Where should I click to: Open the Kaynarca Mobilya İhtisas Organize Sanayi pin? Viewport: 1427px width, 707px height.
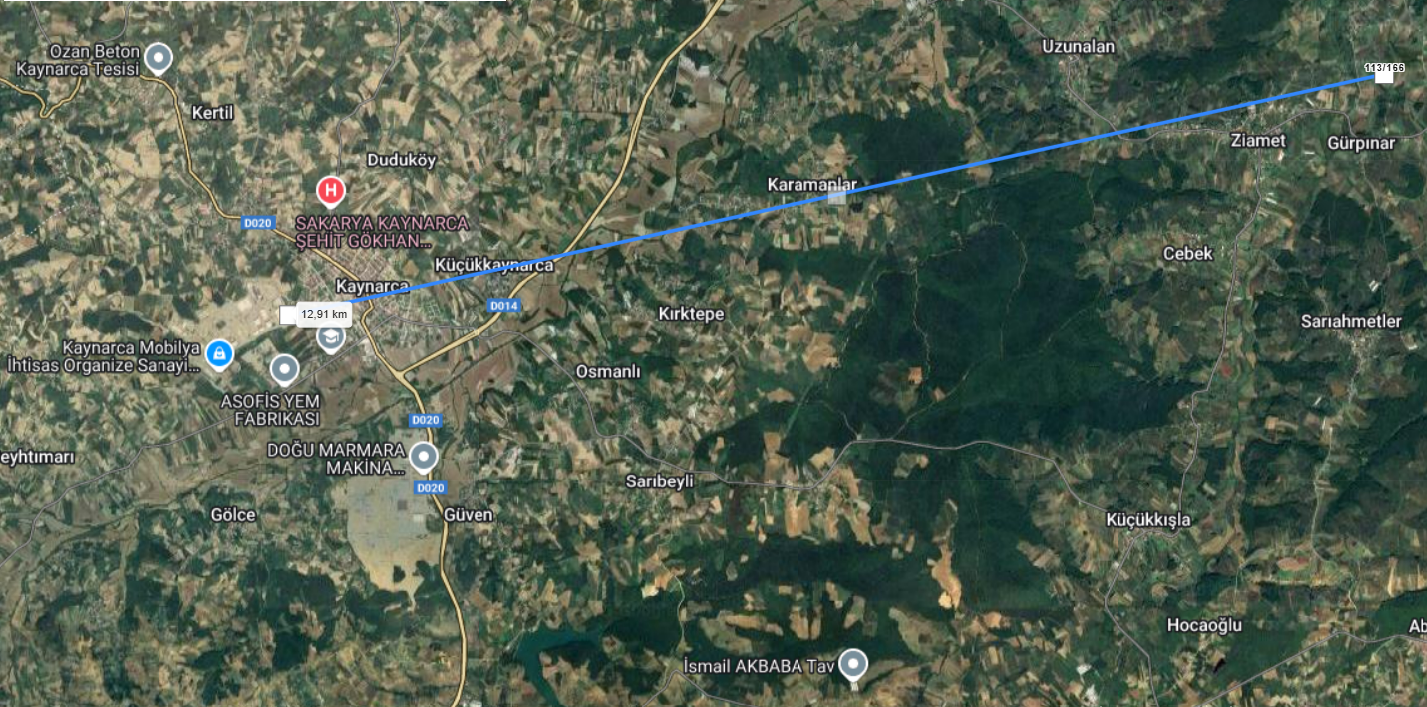coord(219,352)
